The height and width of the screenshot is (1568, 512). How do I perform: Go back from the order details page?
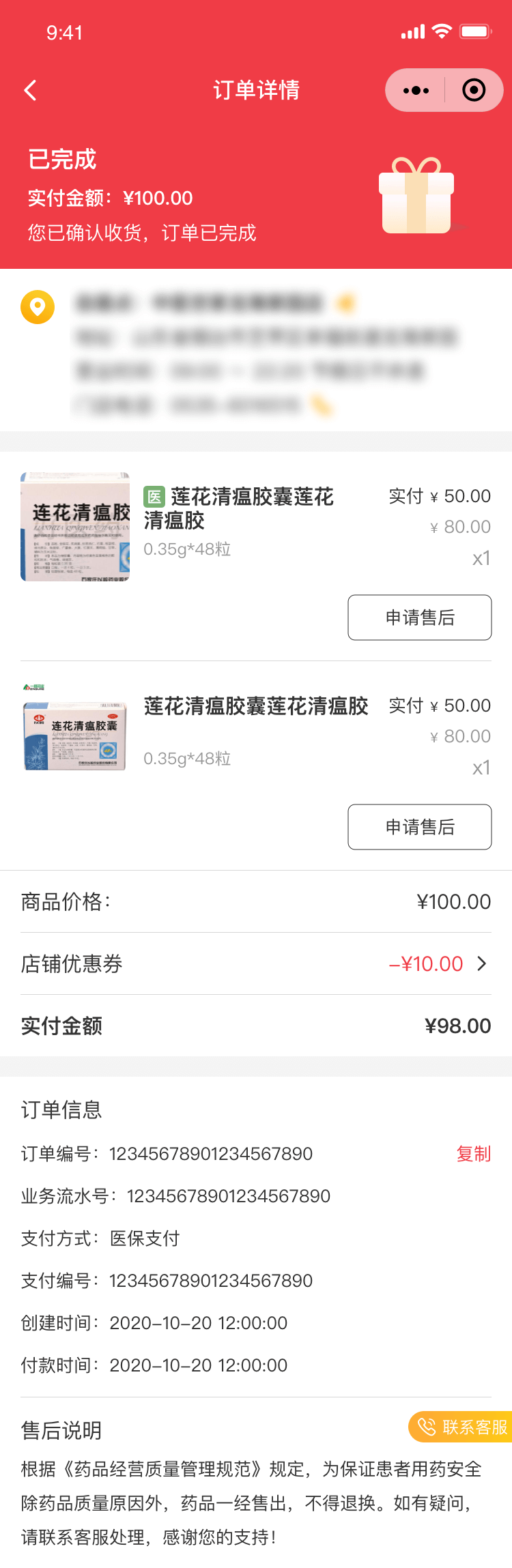coord(31,90)
